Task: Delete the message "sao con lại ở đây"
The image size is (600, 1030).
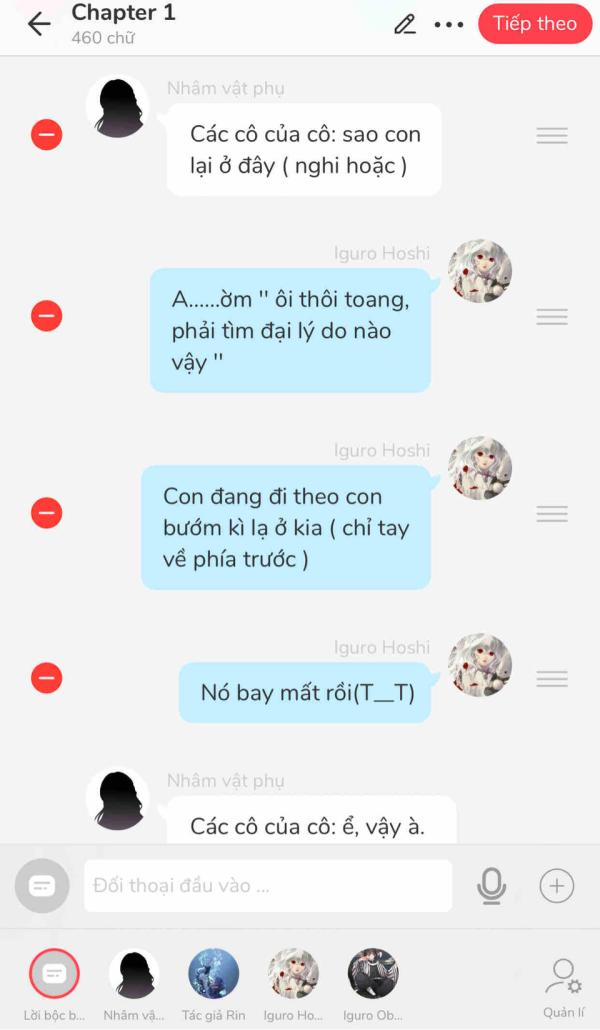Action: 46,135
